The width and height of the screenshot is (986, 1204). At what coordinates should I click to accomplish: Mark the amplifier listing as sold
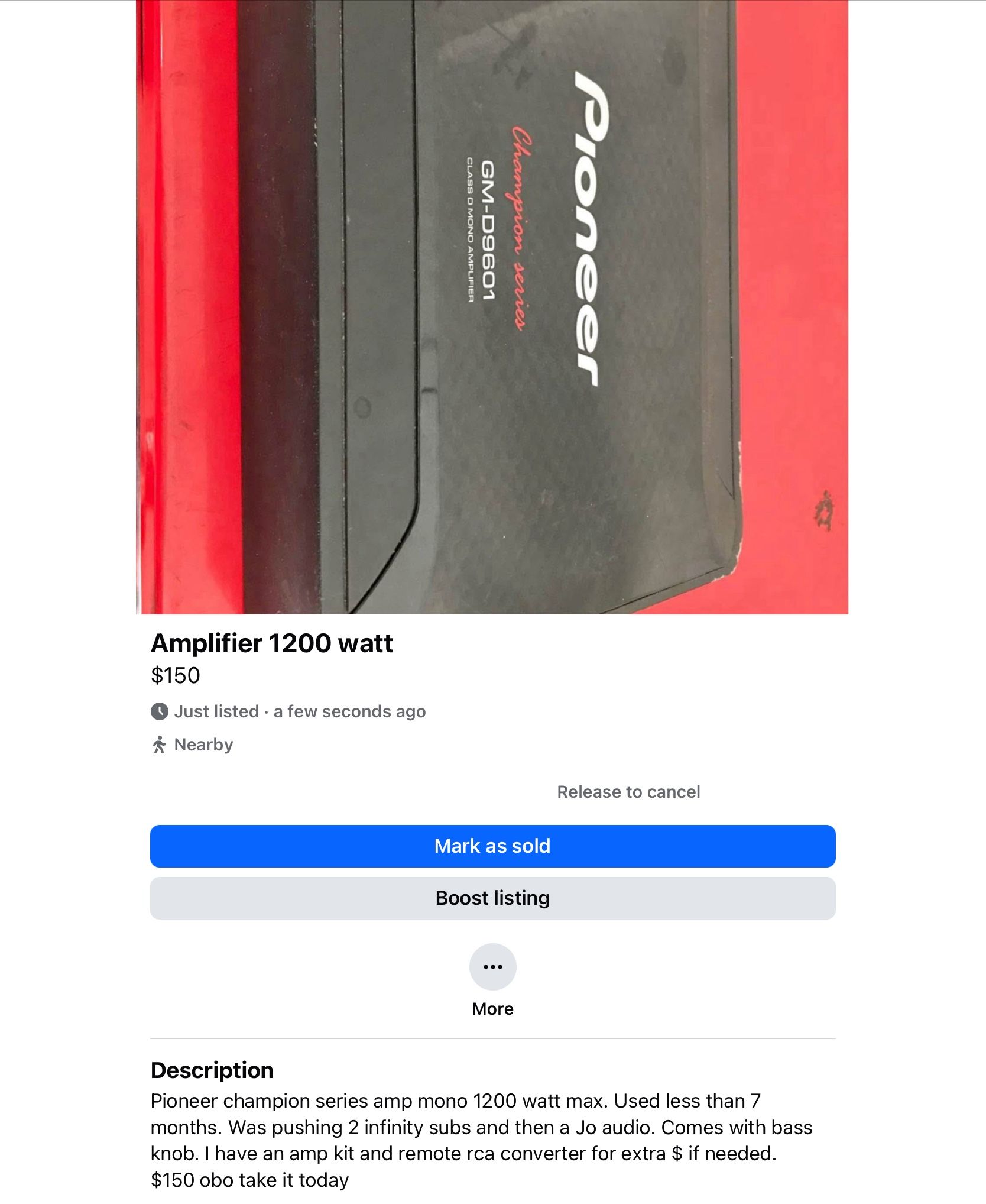(492, 846)
